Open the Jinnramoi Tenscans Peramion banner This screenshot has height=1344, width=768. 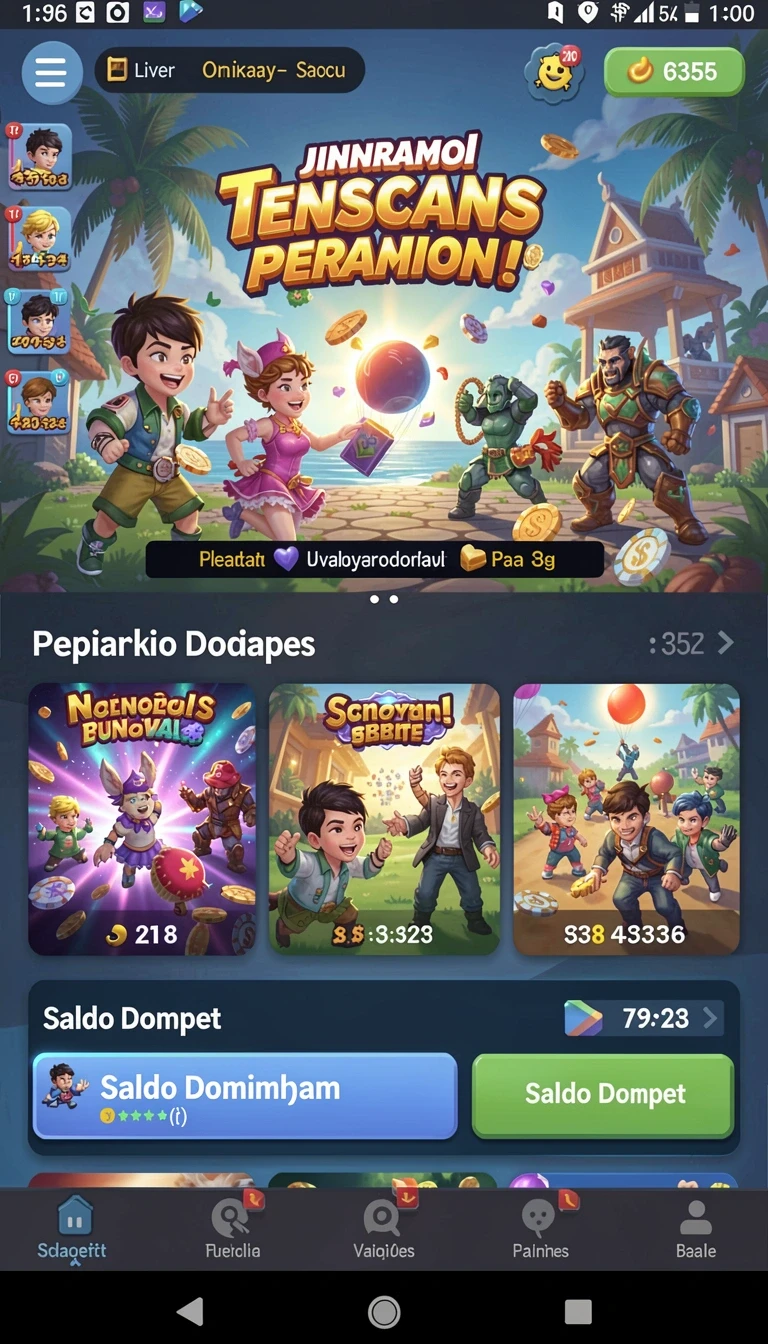click(x=384, y=310)
